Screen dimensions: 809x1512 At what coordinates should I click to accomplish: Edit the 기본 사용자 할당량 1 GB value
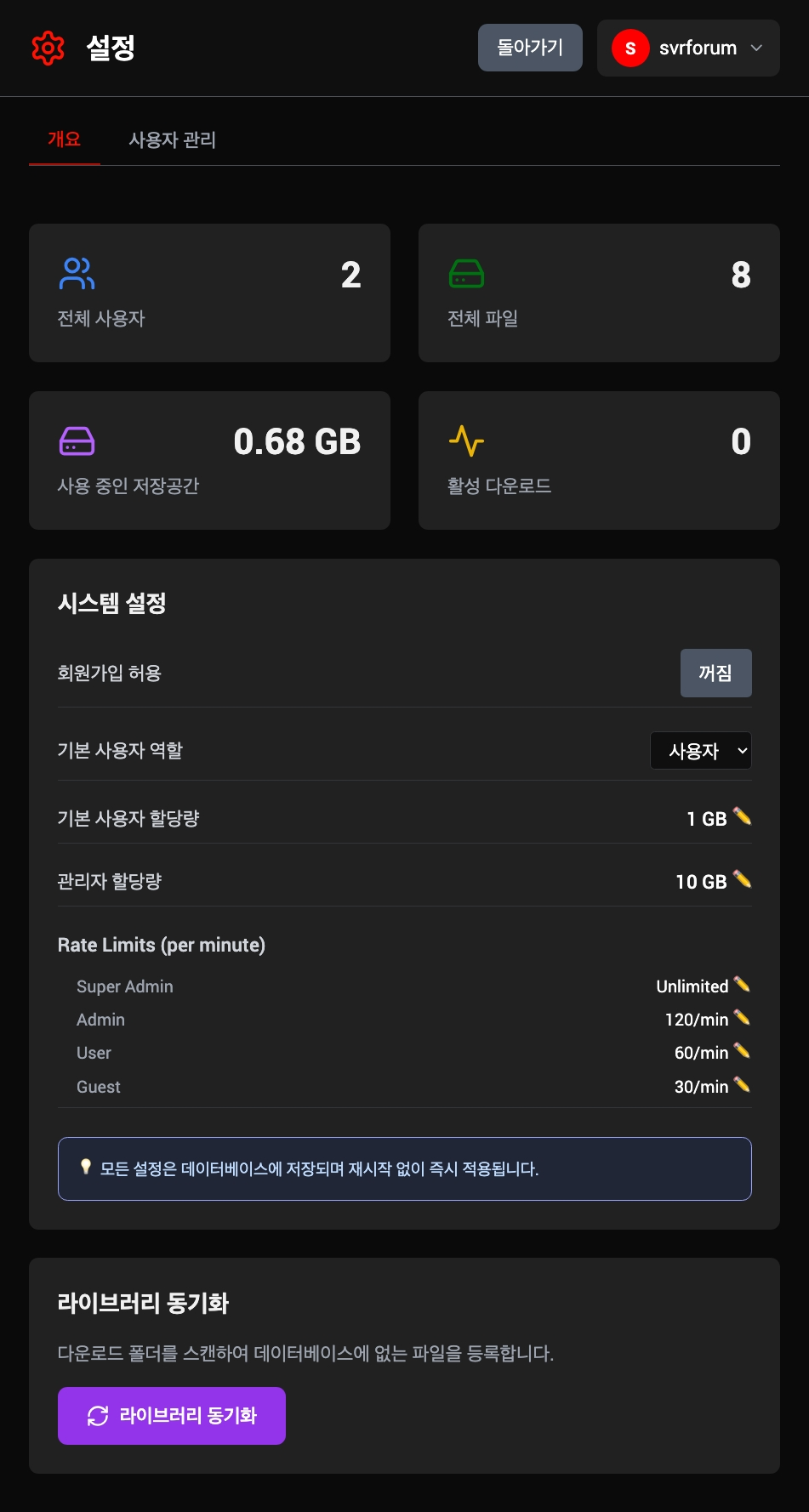742,817
